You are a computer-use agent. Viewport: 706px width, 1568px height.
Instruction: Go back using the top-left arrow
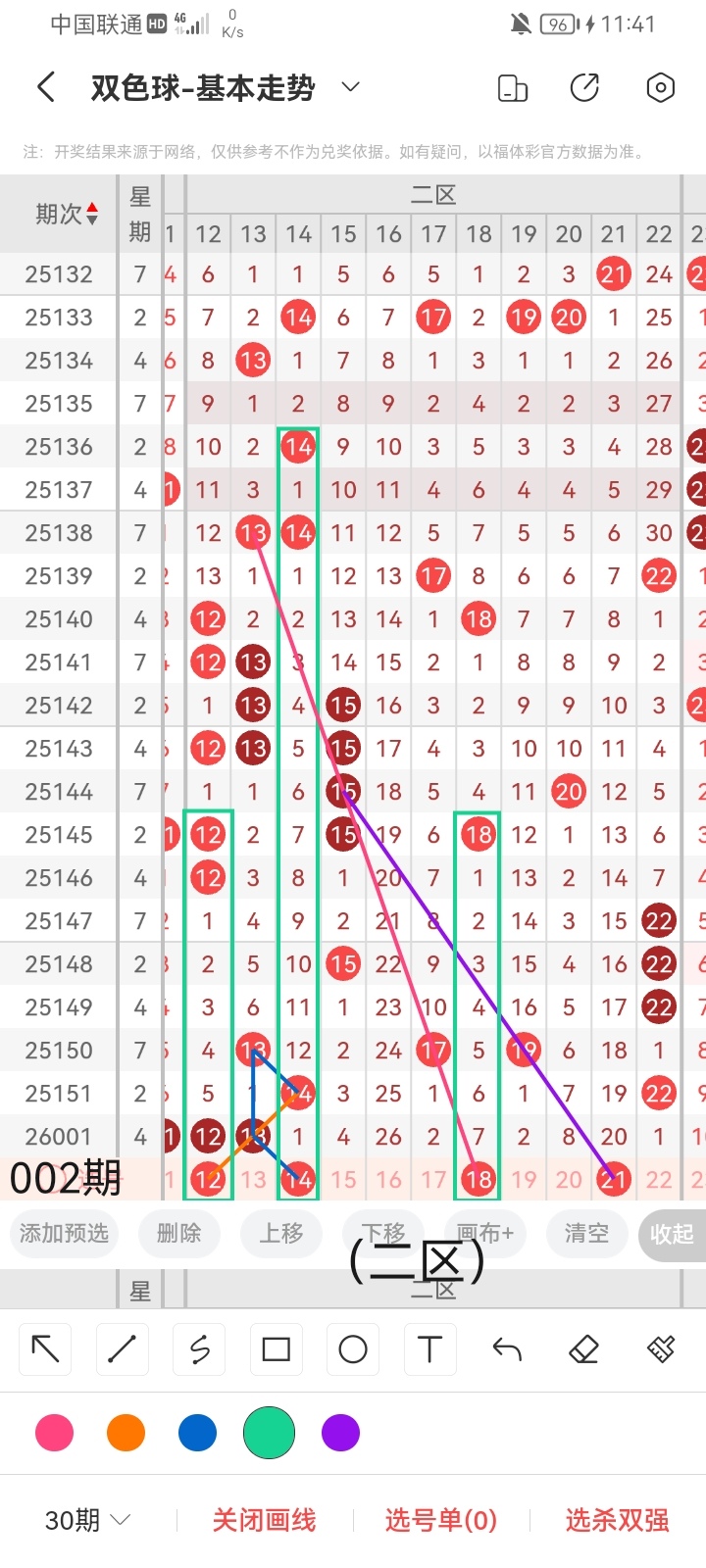45,87
